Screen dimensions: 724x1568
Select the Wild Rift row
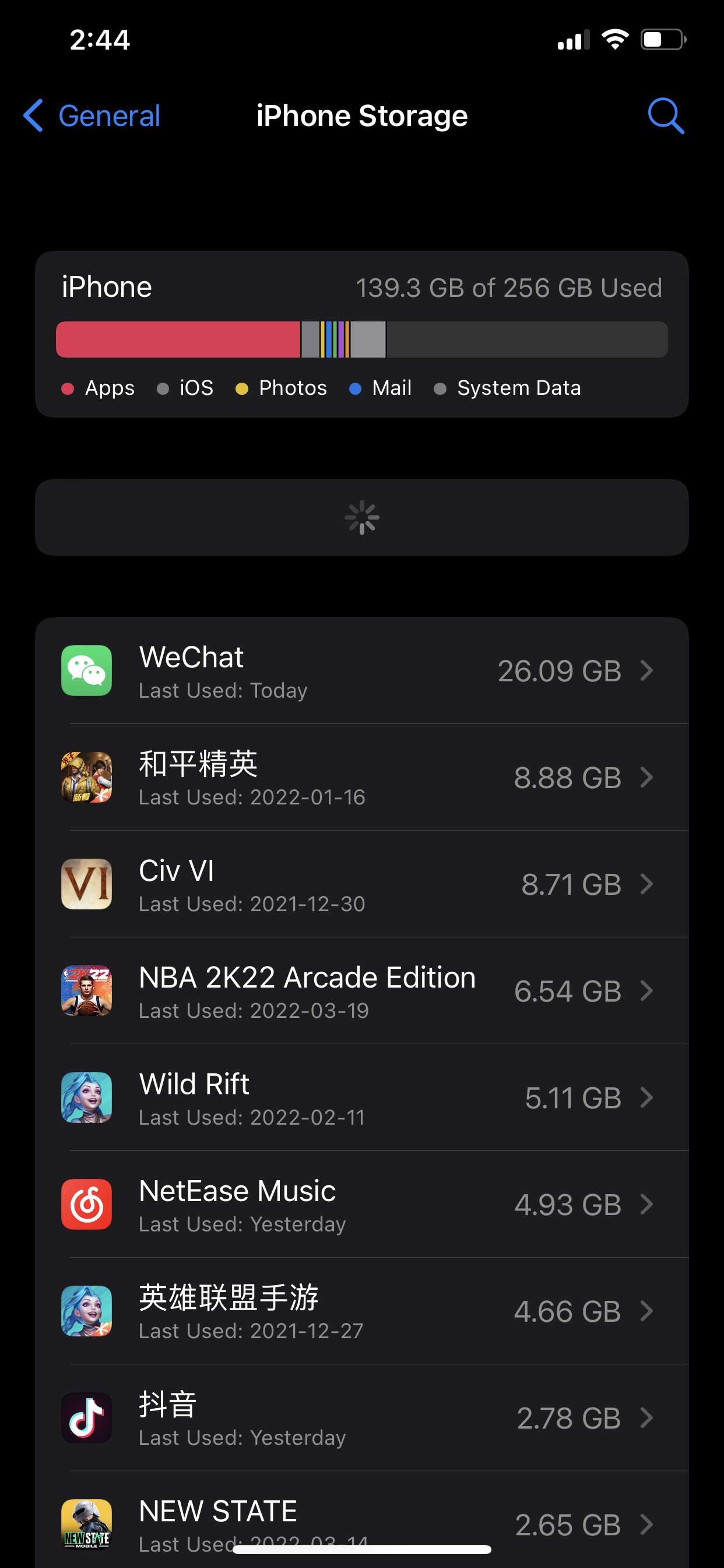tap(361, 1097)
